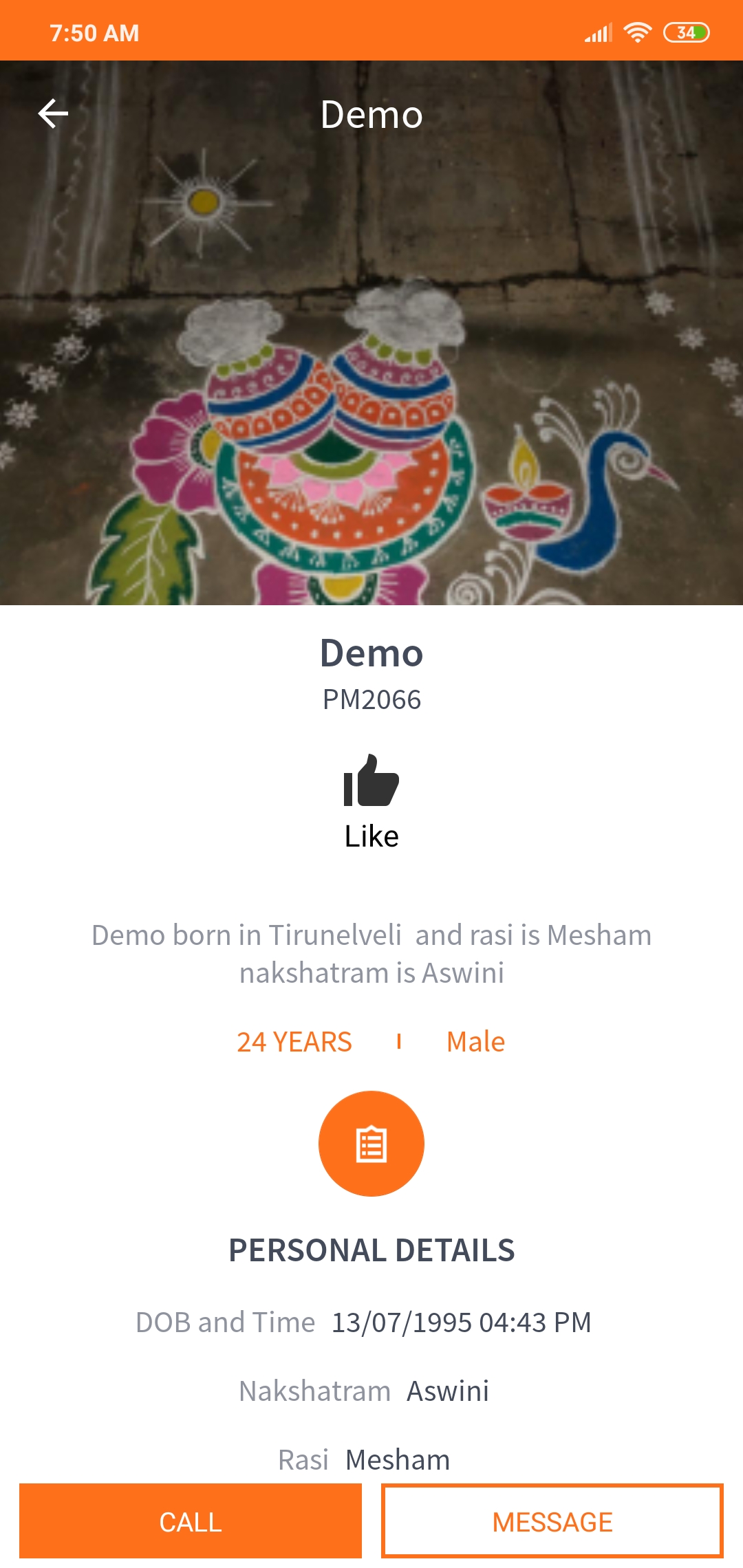This screenshot has width=743, height=1568.
Task: Tap the CALL button
Action: [191, 1521]
